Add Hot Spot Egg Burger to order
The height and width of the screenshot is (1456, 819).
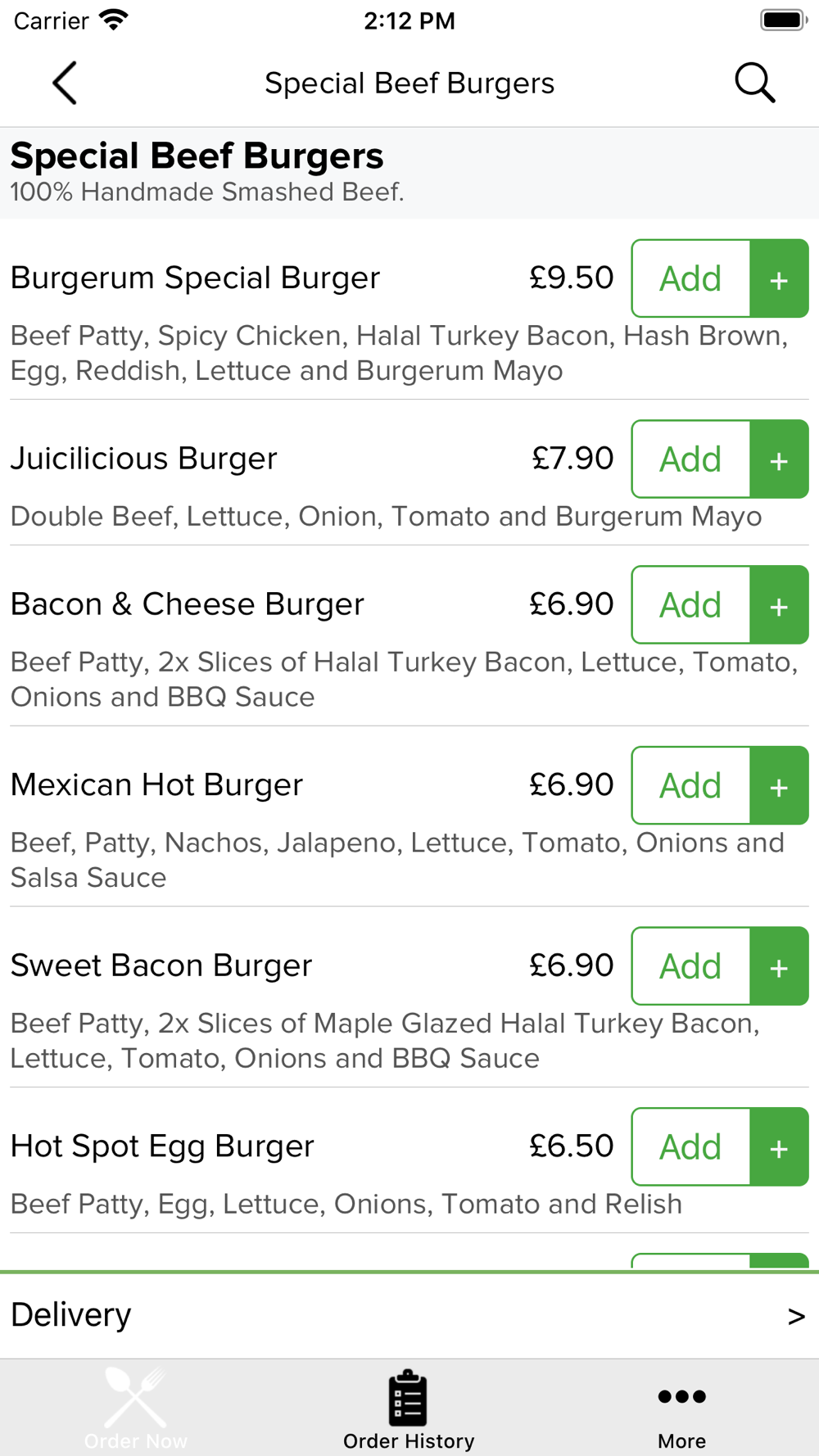[x=690, y=1147]
